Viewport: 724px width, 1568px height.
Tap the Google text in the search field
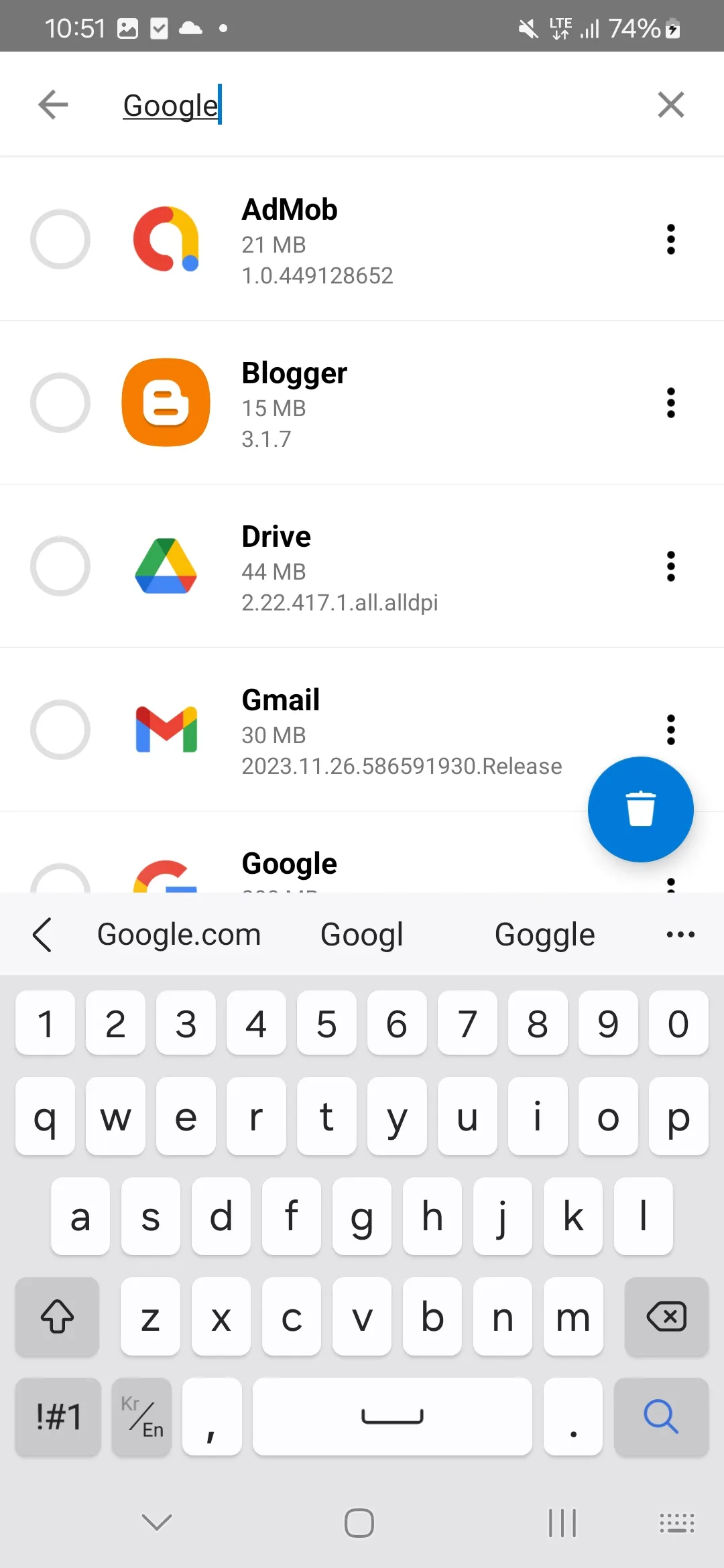coord(170,105)
